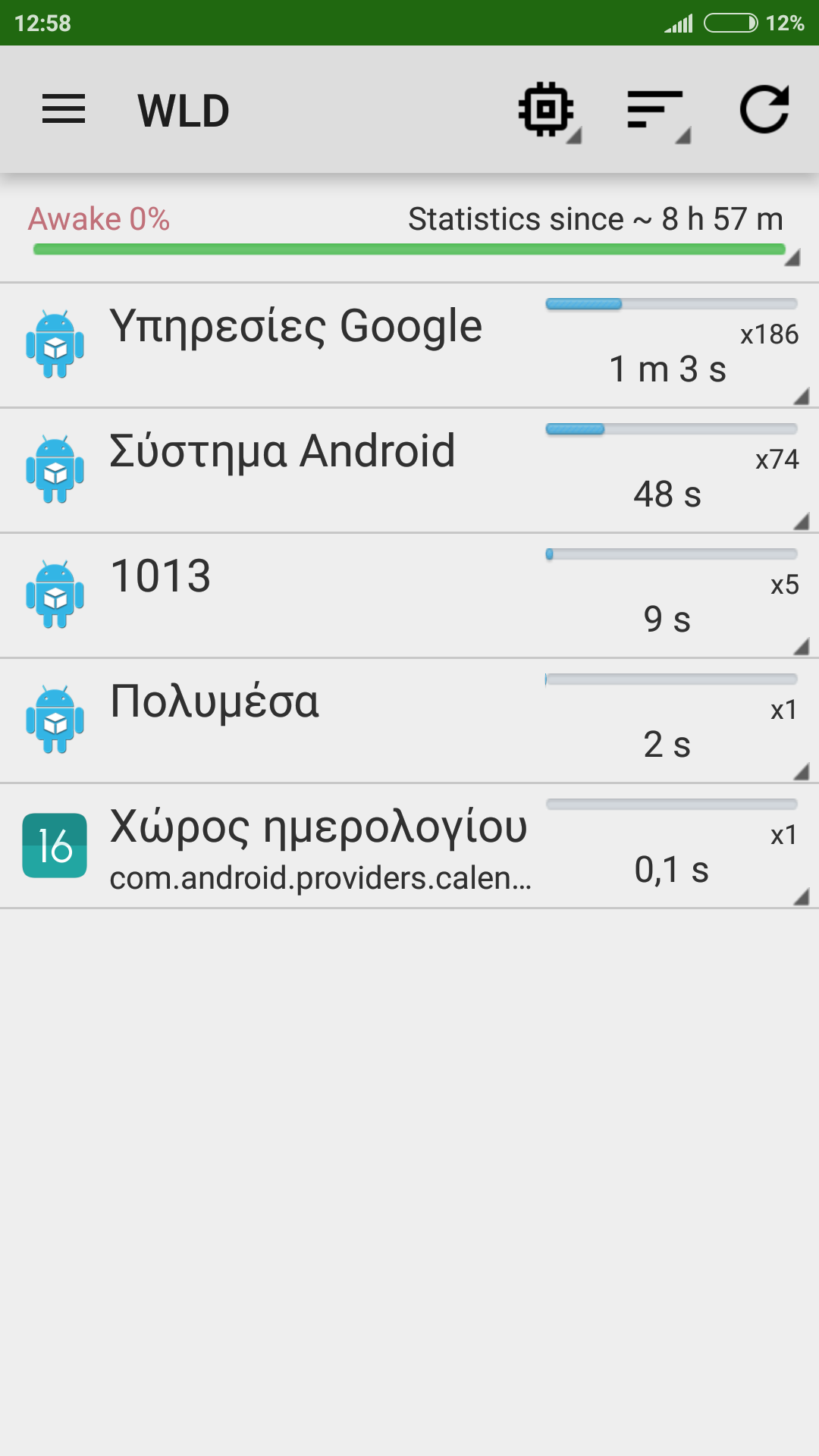Open Σύστημα Android wakelock details
819x1456 pixels.
click(x=409, y=471)
